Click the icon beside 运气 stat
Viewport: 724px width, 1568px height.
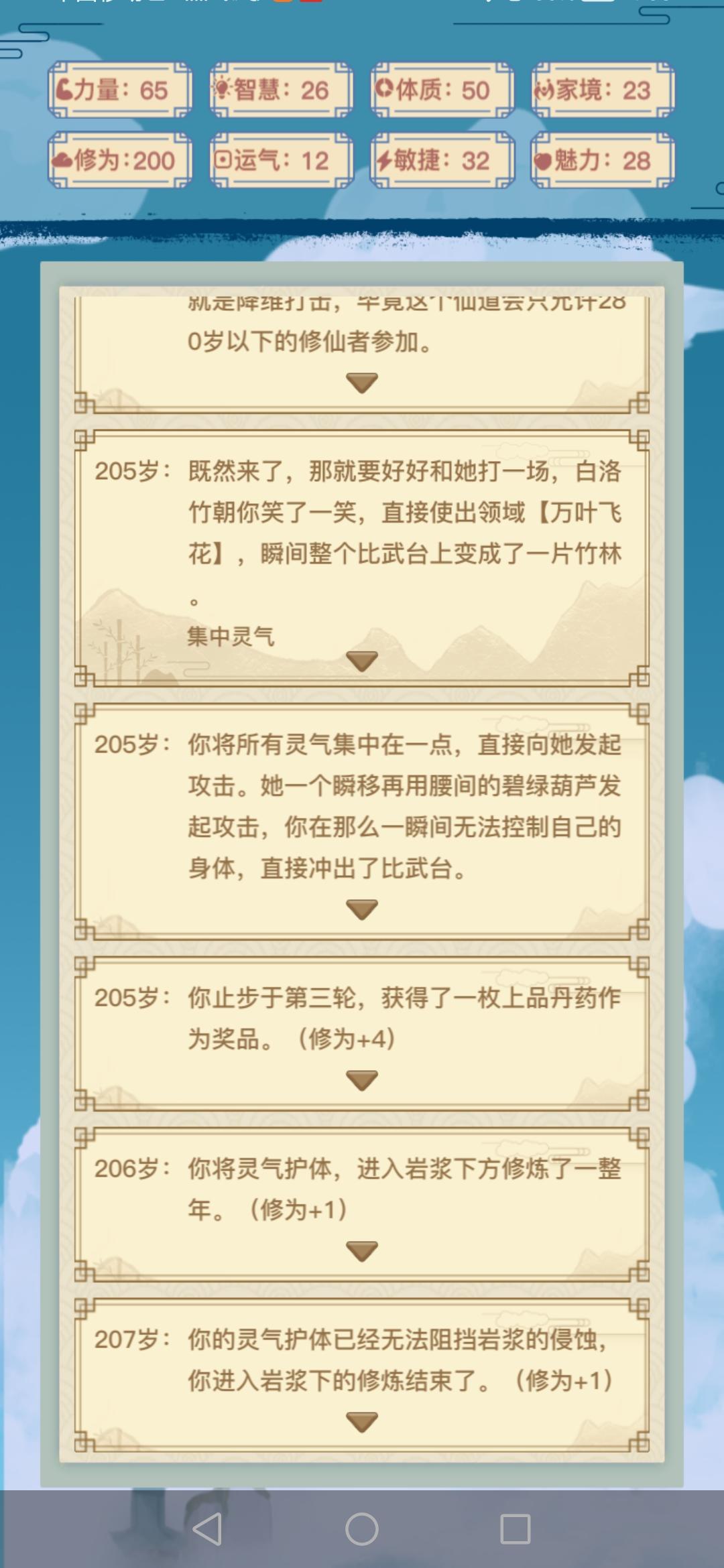click(223, 159)
